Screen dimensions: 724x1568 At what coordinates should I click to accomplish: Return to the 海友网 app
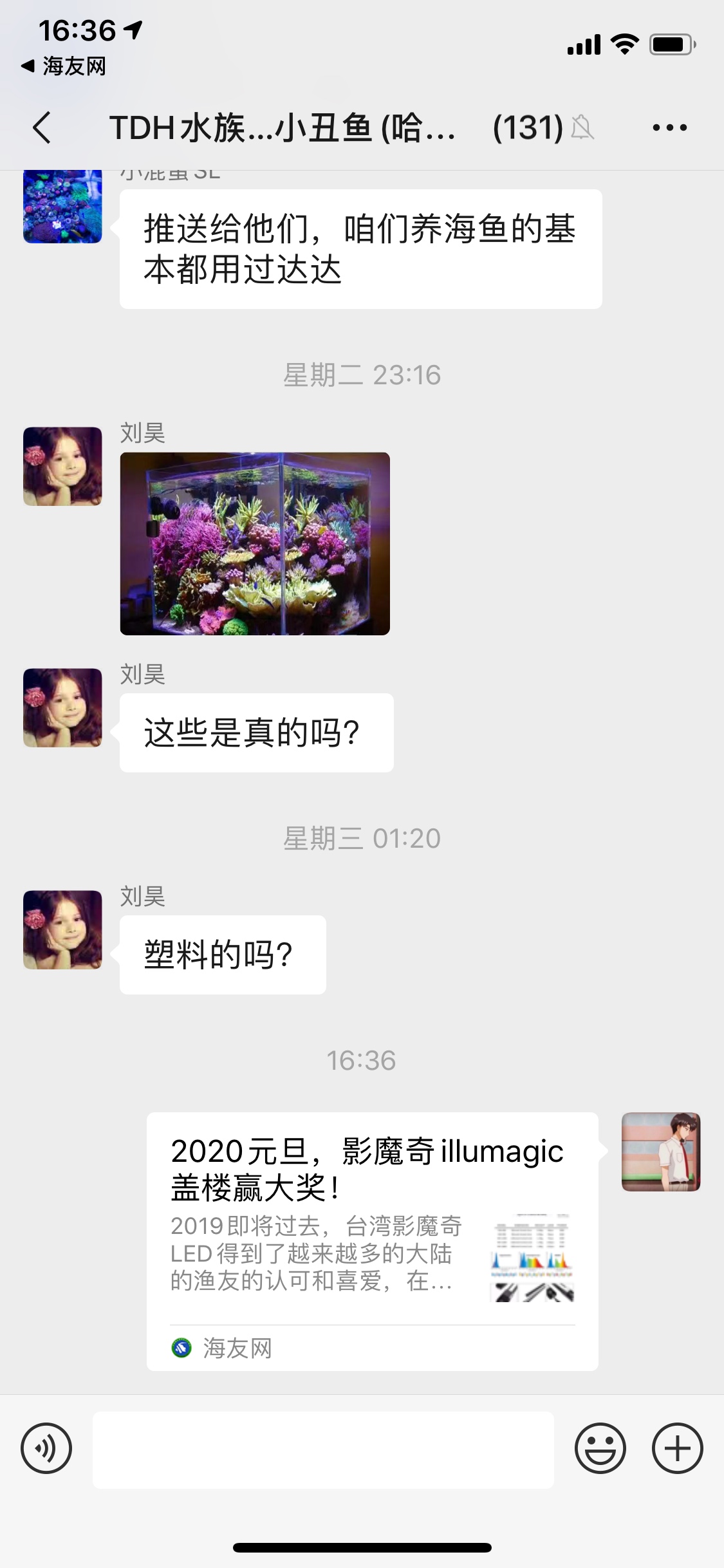tap(63, 66)
